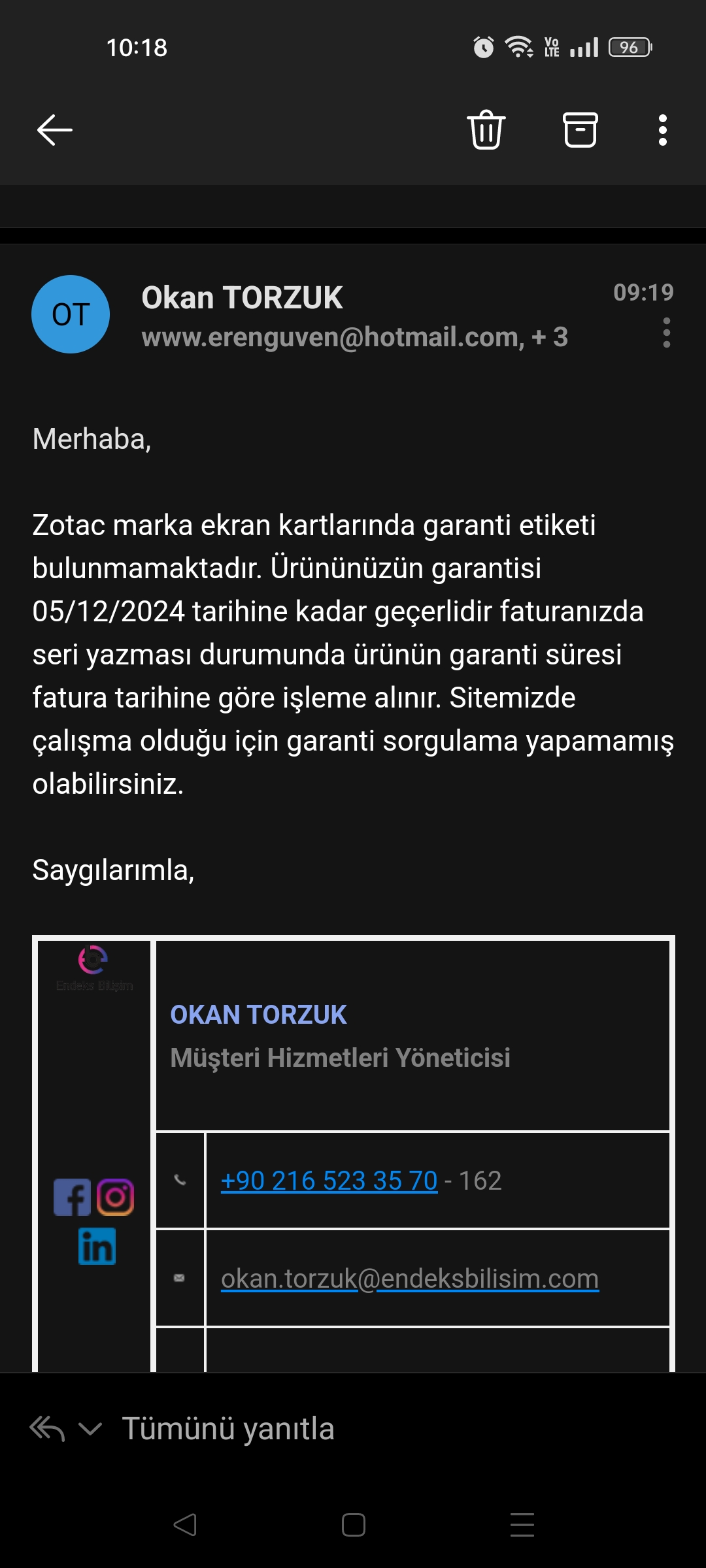Expand reply options chevron beside Tümünü yanıtla

click(90, 1429)
